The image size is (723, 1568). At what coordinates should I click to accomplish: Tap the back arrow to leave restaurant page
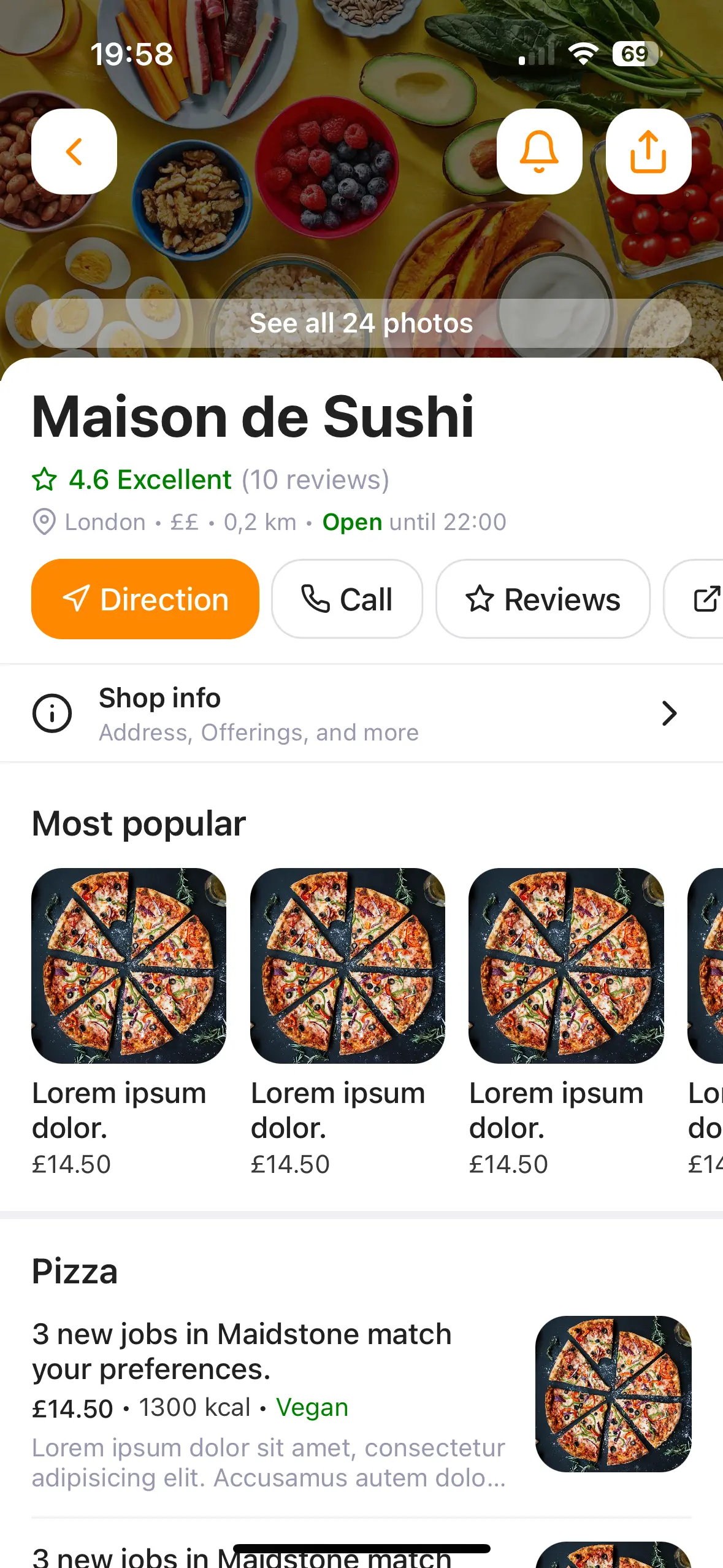[74, 152]
